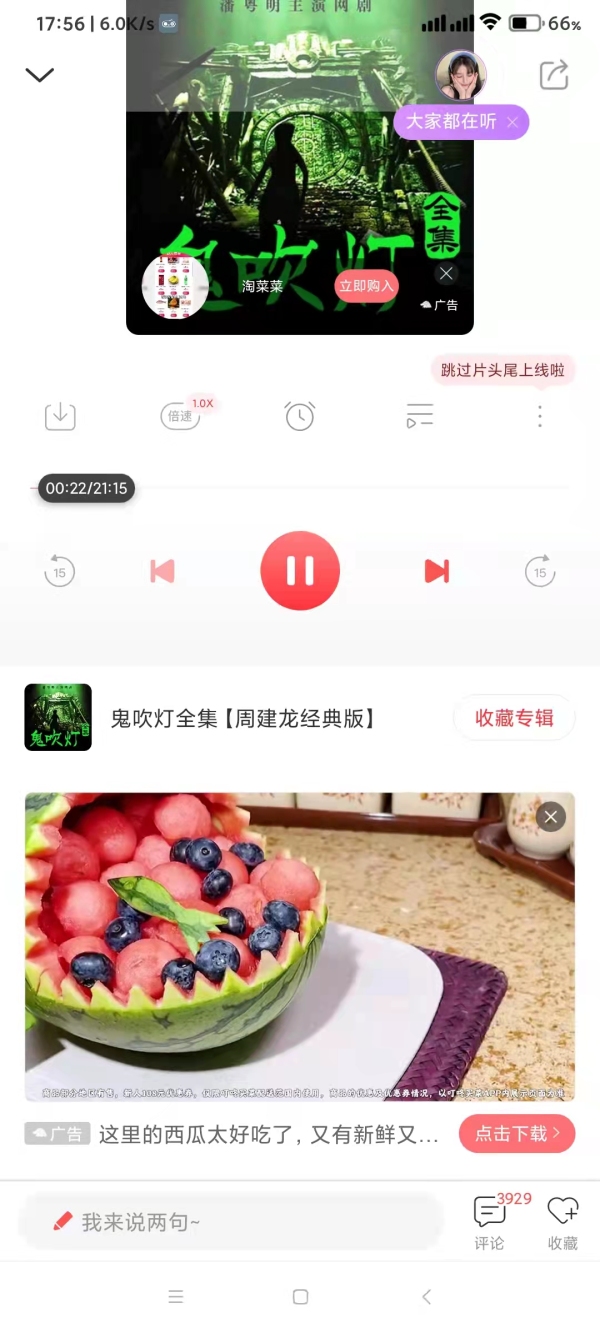Screen dimensions: 600x1333
Task: Open the three-dot more options menu
Action: pos(540,416)
